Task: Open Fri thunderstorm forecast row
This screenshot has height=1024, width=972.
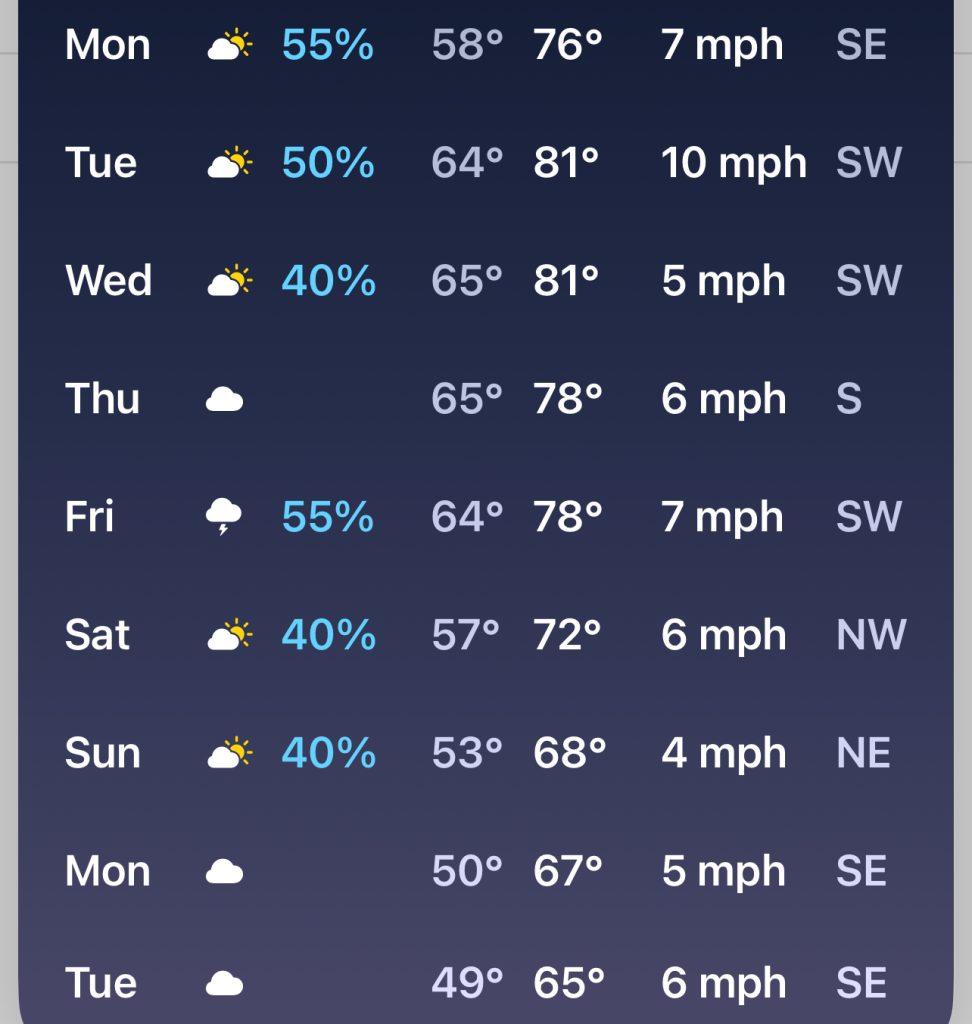Action: click(x=485, y=517)
